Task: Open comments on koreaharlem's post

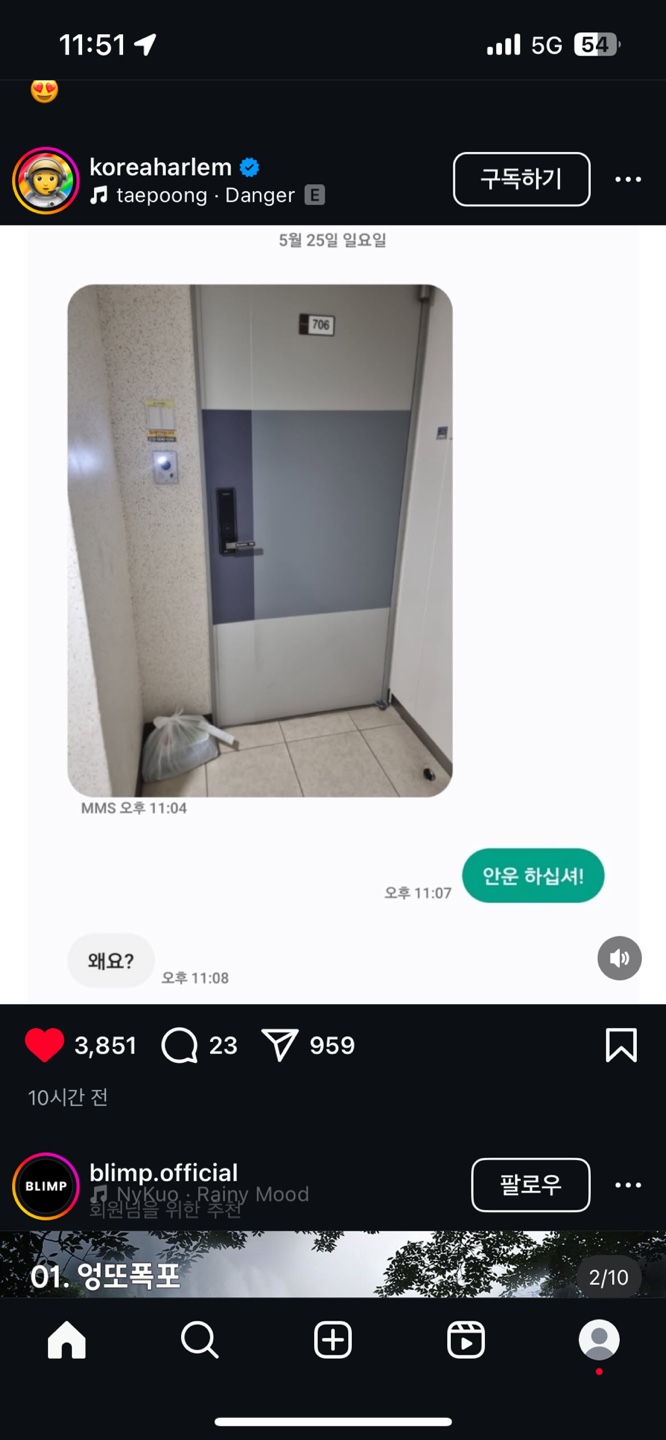Action: point(180,1045)
